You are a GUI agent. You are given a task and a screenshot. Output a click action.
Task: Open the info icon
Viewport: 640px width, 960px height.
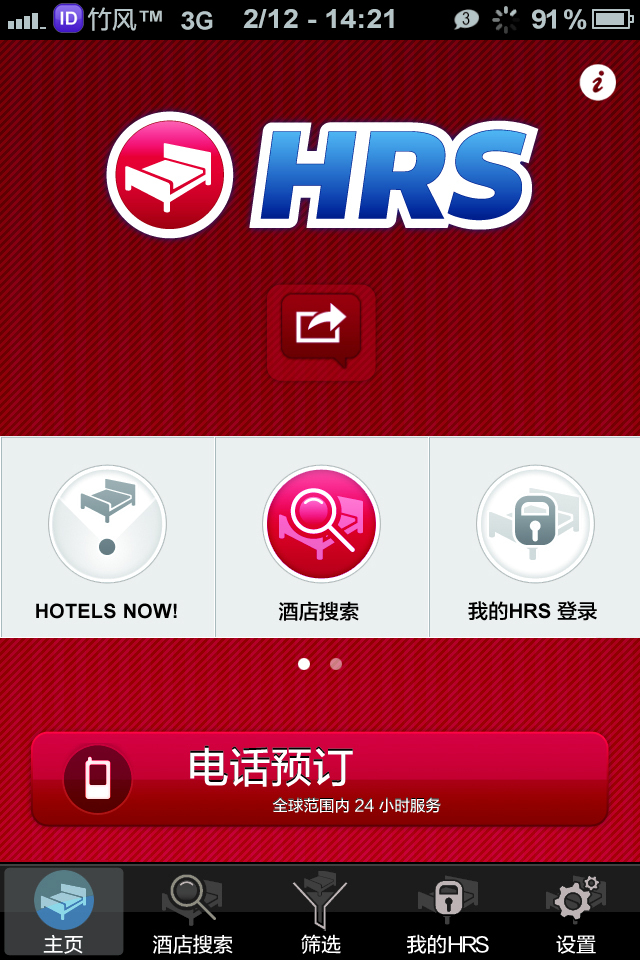598,82
